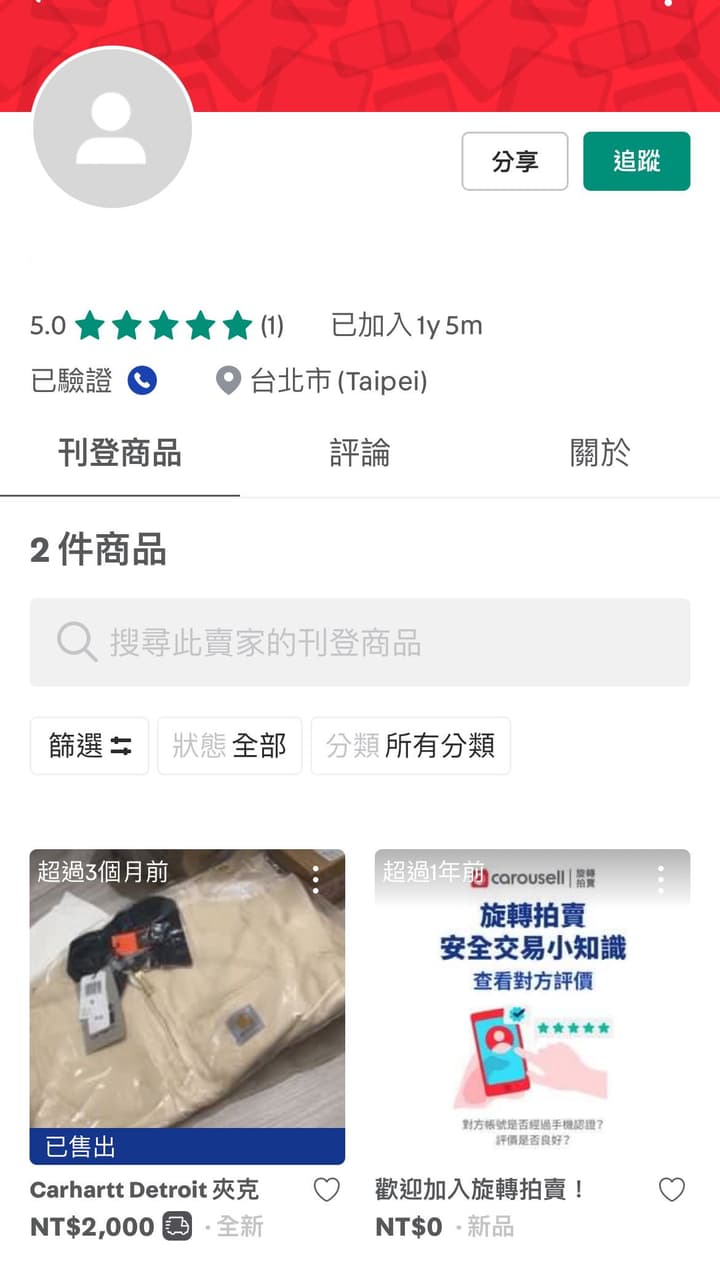Follow this seller with 追蹤
The image size is (720, 1280).
636,161
